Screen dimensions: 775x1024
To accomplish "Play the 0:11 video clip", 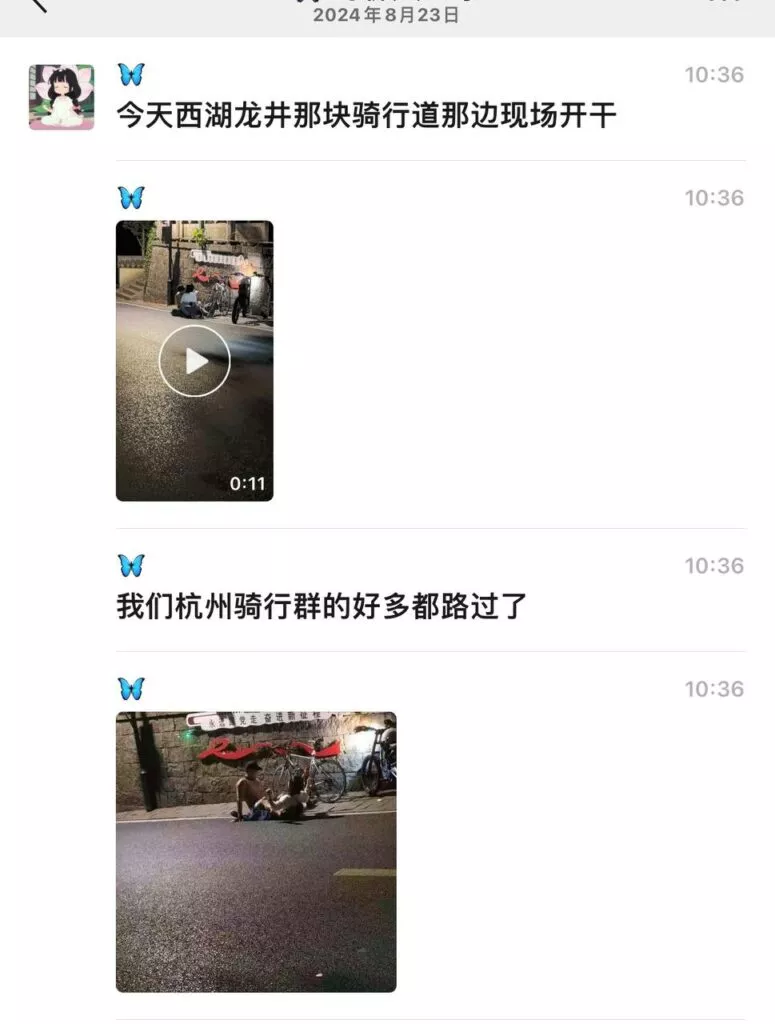I will (x=194, y=361).
